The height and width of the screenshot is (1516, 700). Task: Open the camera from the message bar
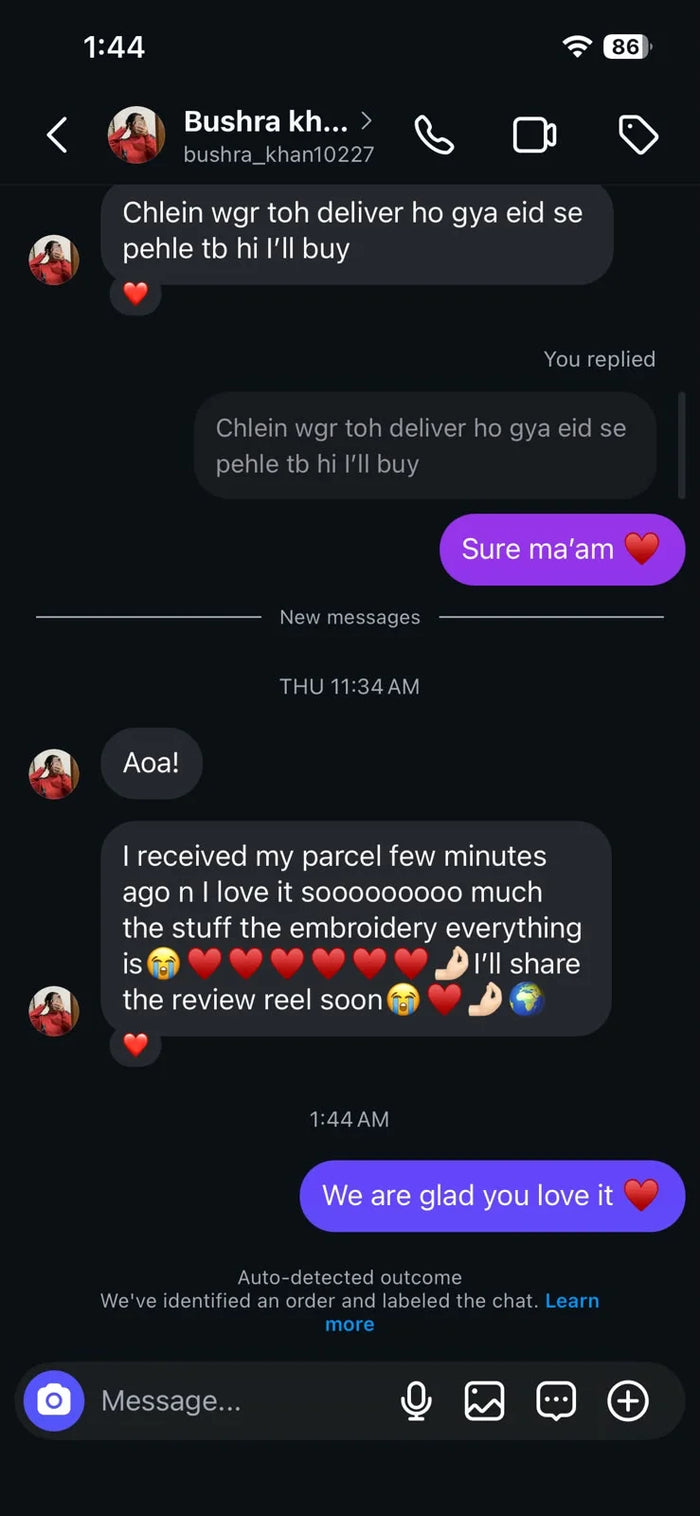(54, 1400)
